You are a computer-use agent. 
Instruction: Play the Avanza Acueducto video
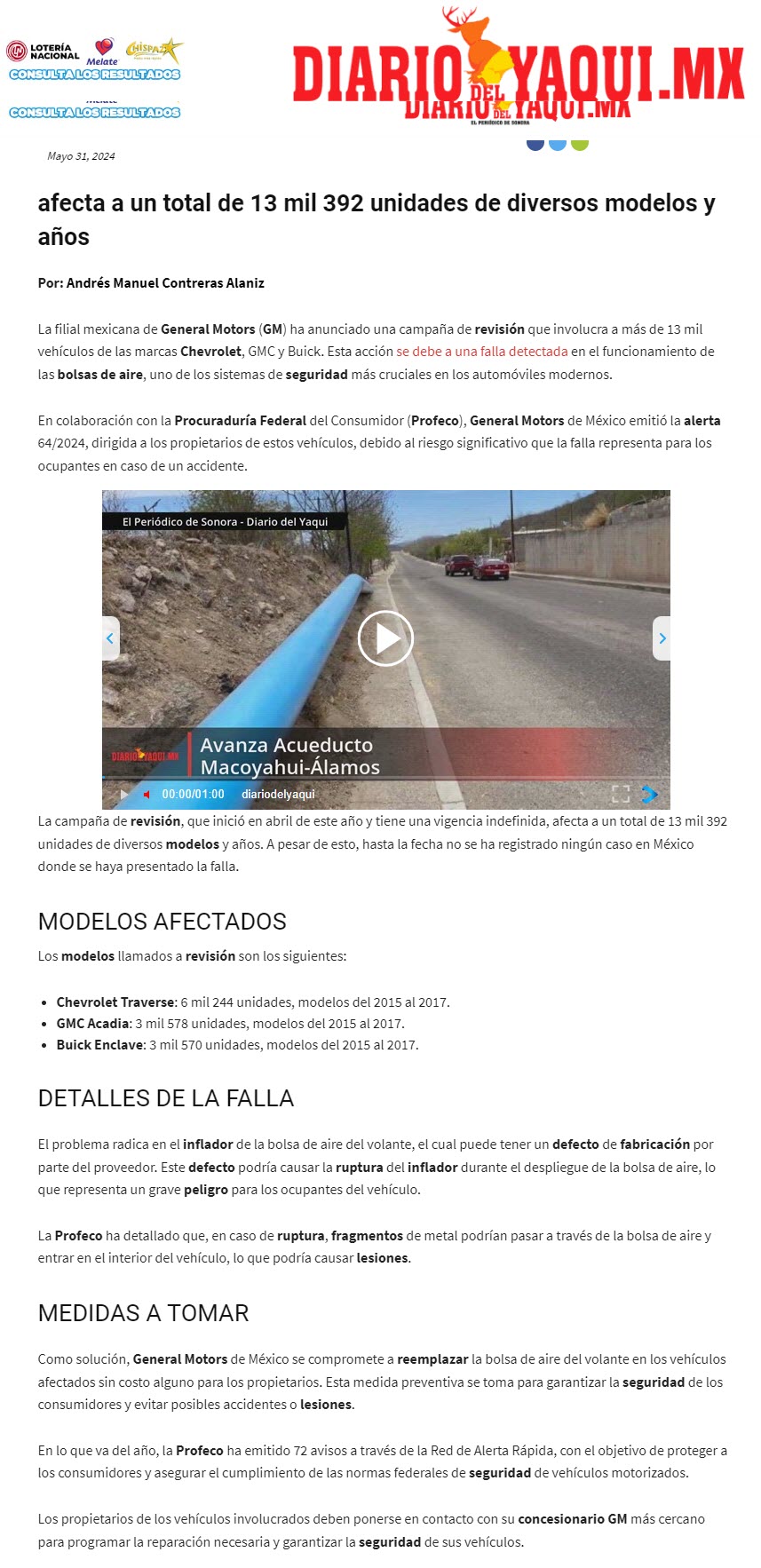click(385, 638)
